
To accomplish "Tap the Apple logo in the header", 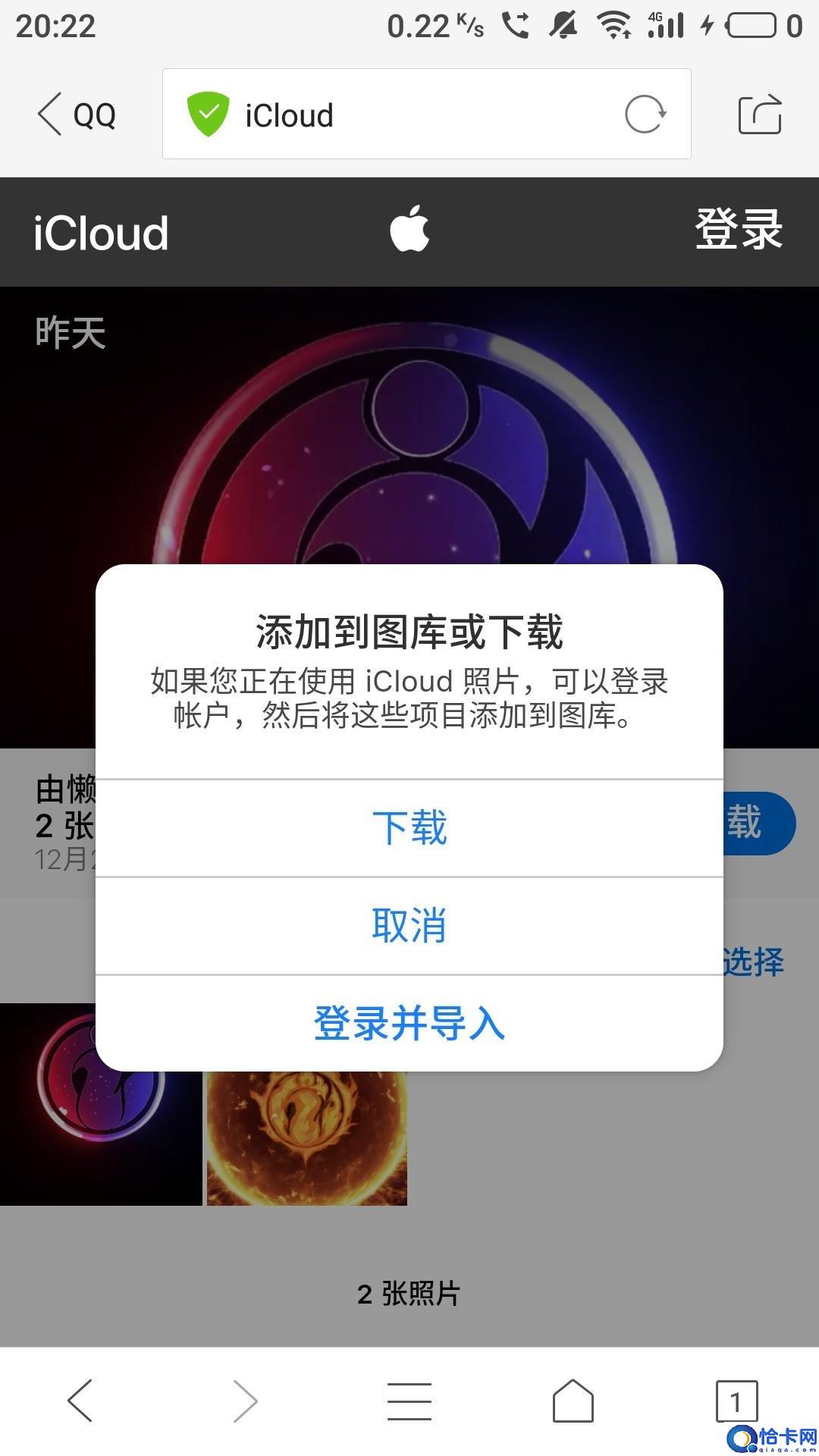I will (x=409, y=232).
